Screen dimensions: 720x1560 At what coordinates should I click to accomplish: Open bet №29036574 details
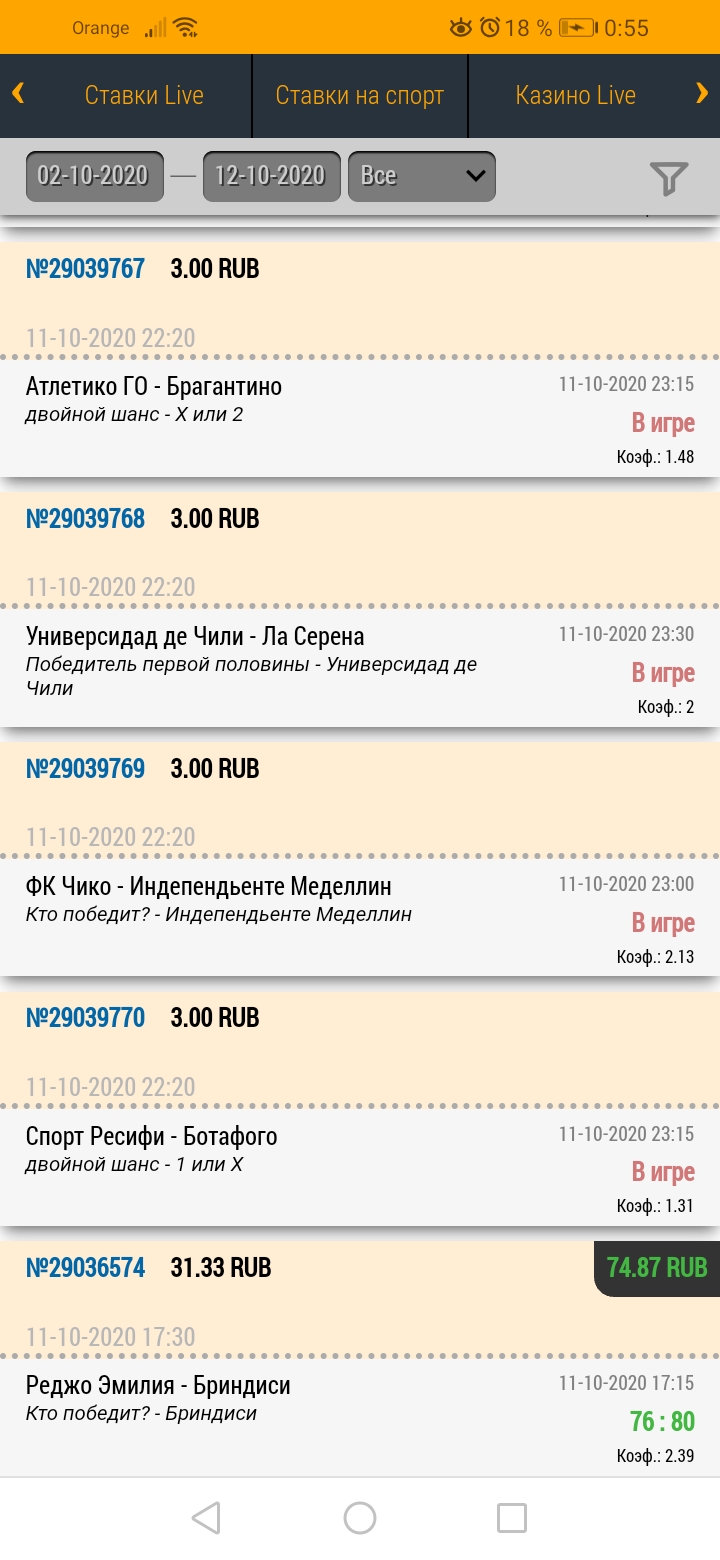pyautogui.click(x=85, y=1268)
